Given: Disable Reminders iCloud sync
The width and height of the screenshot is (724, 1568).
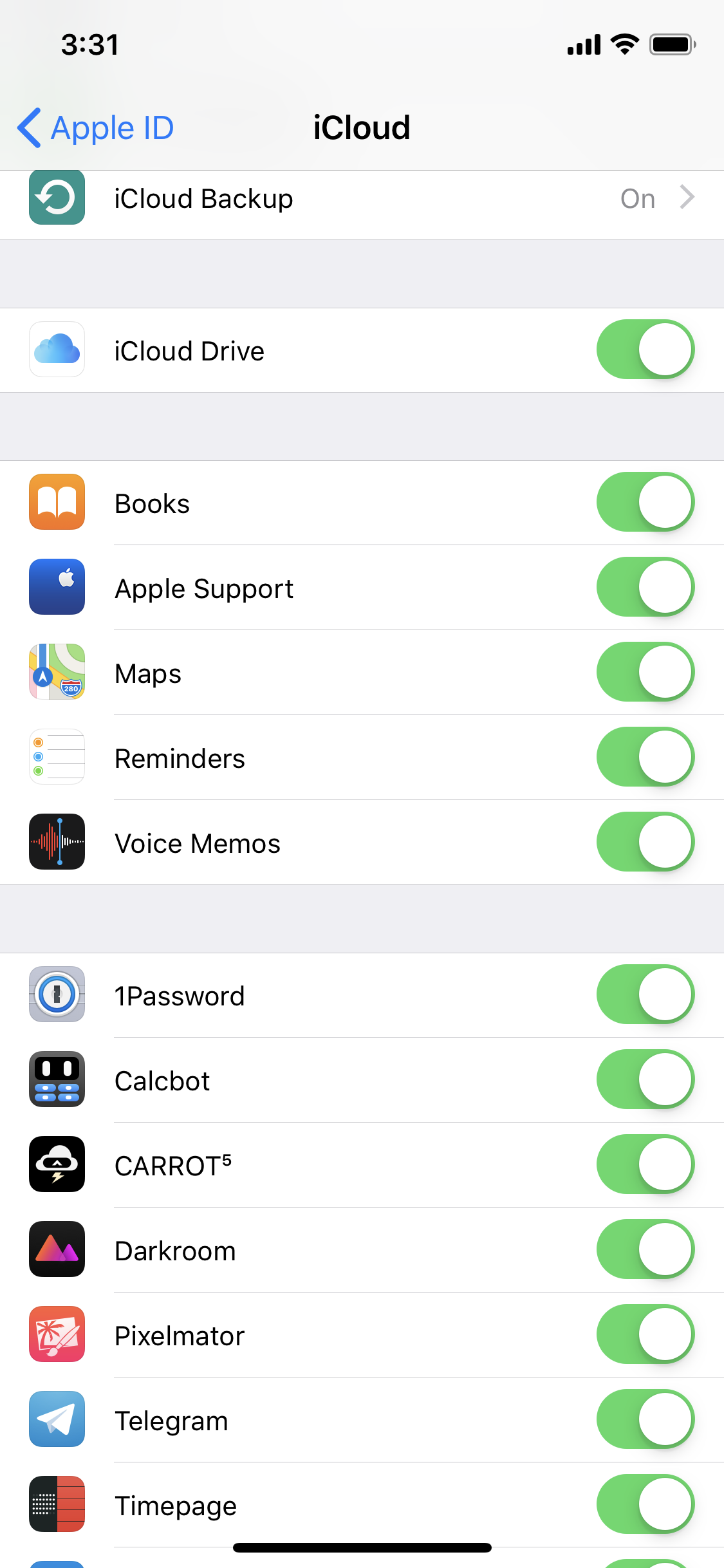Looking at the screenshot, I should pos(645,757).
